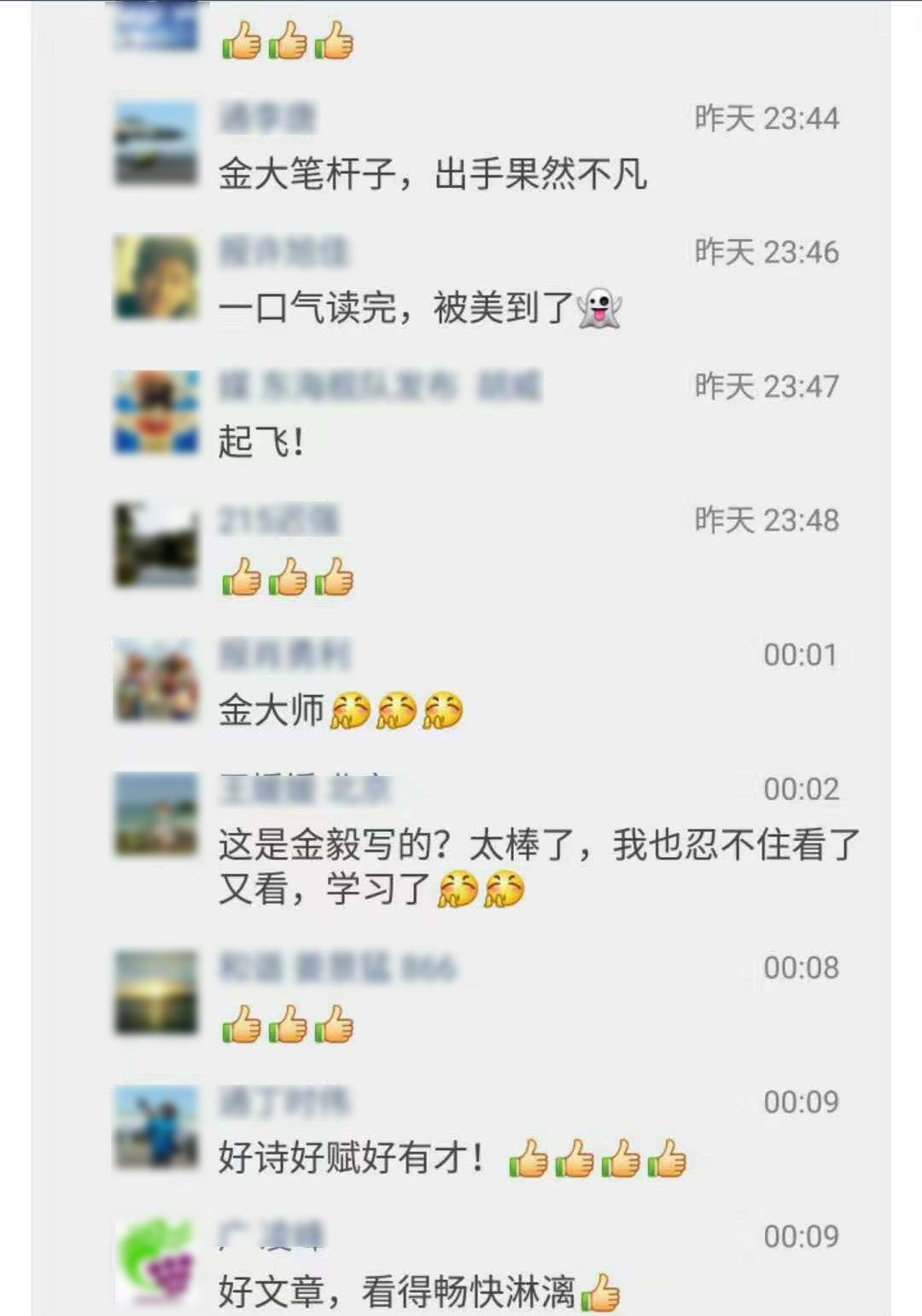
Task: View profile of avatar beside 起飞! comment
Action: (x=156, y=412)
